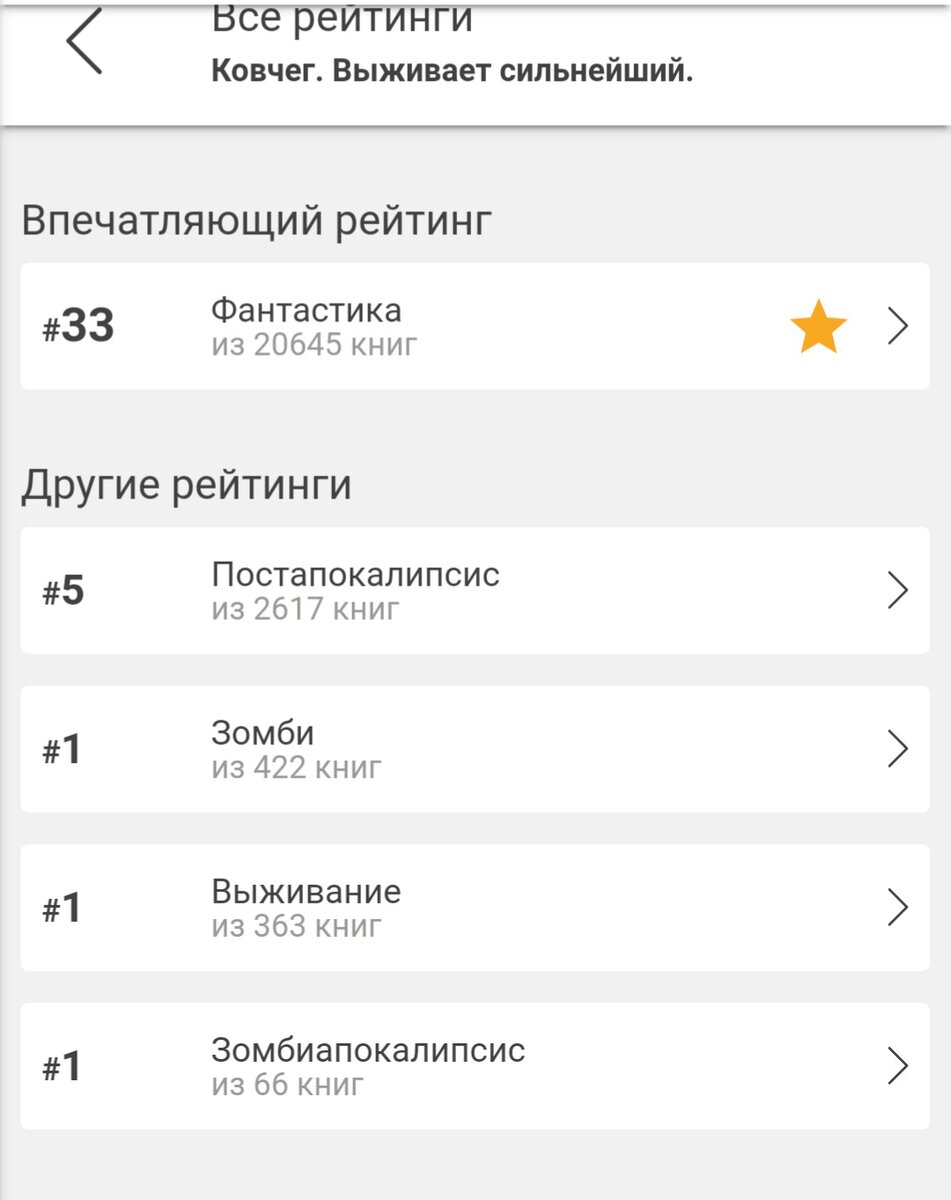View the Зомби rating of 422 books
This screenshot has width=951, height=1200.
[x=474, y=749]
